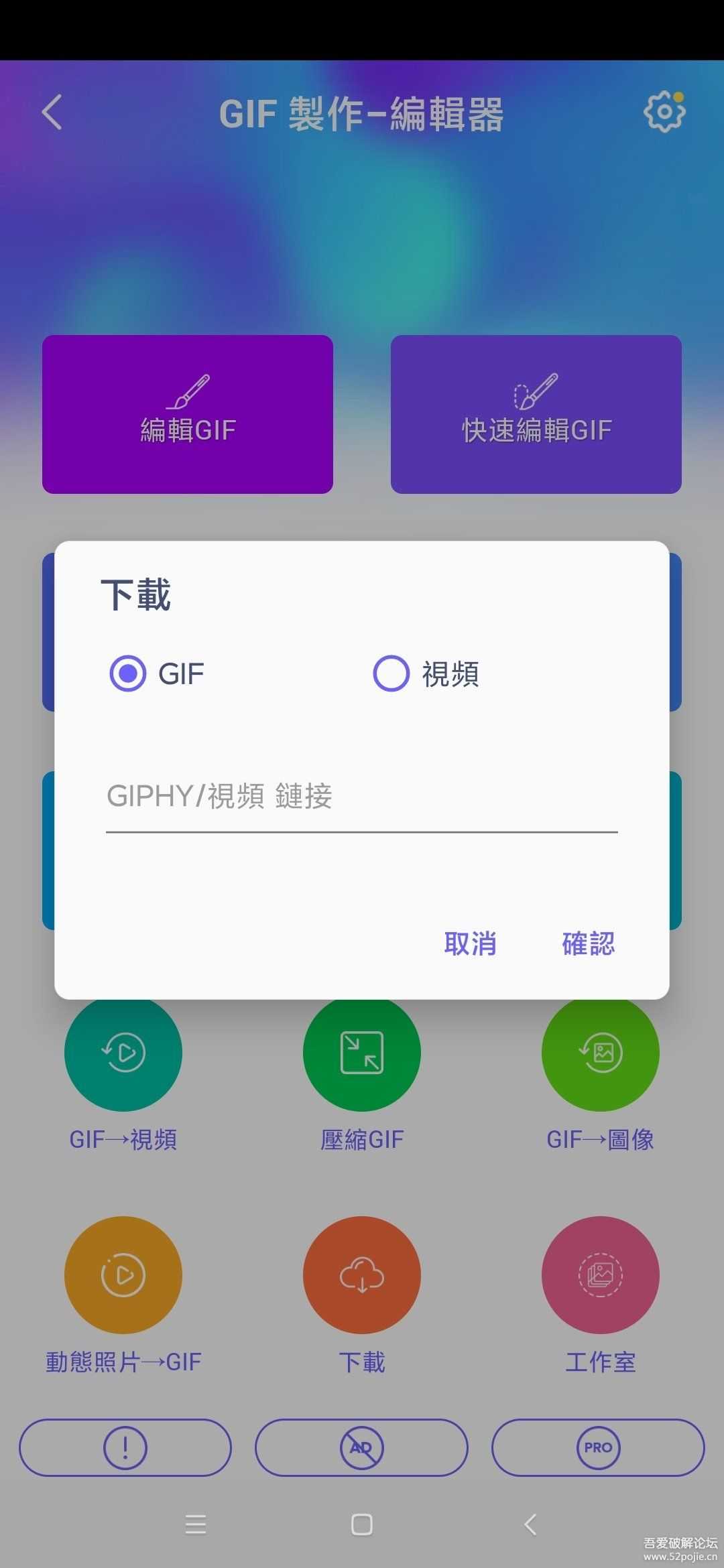The width and height of the screenshot is (724, 1568).
Task: Open the GIF→圖像 extraction tool
Action: (601, 1053)
